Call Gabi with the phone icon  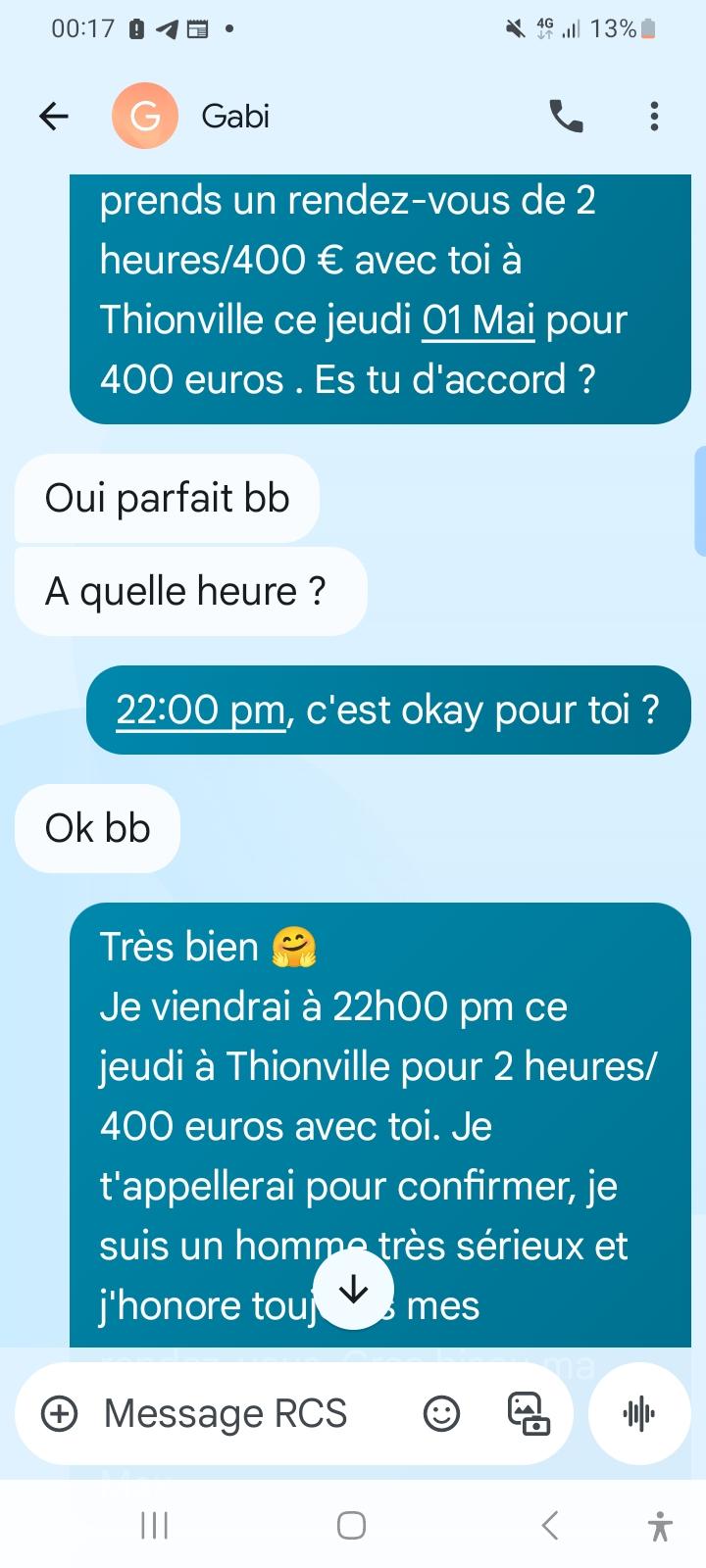tap(566, 117)
